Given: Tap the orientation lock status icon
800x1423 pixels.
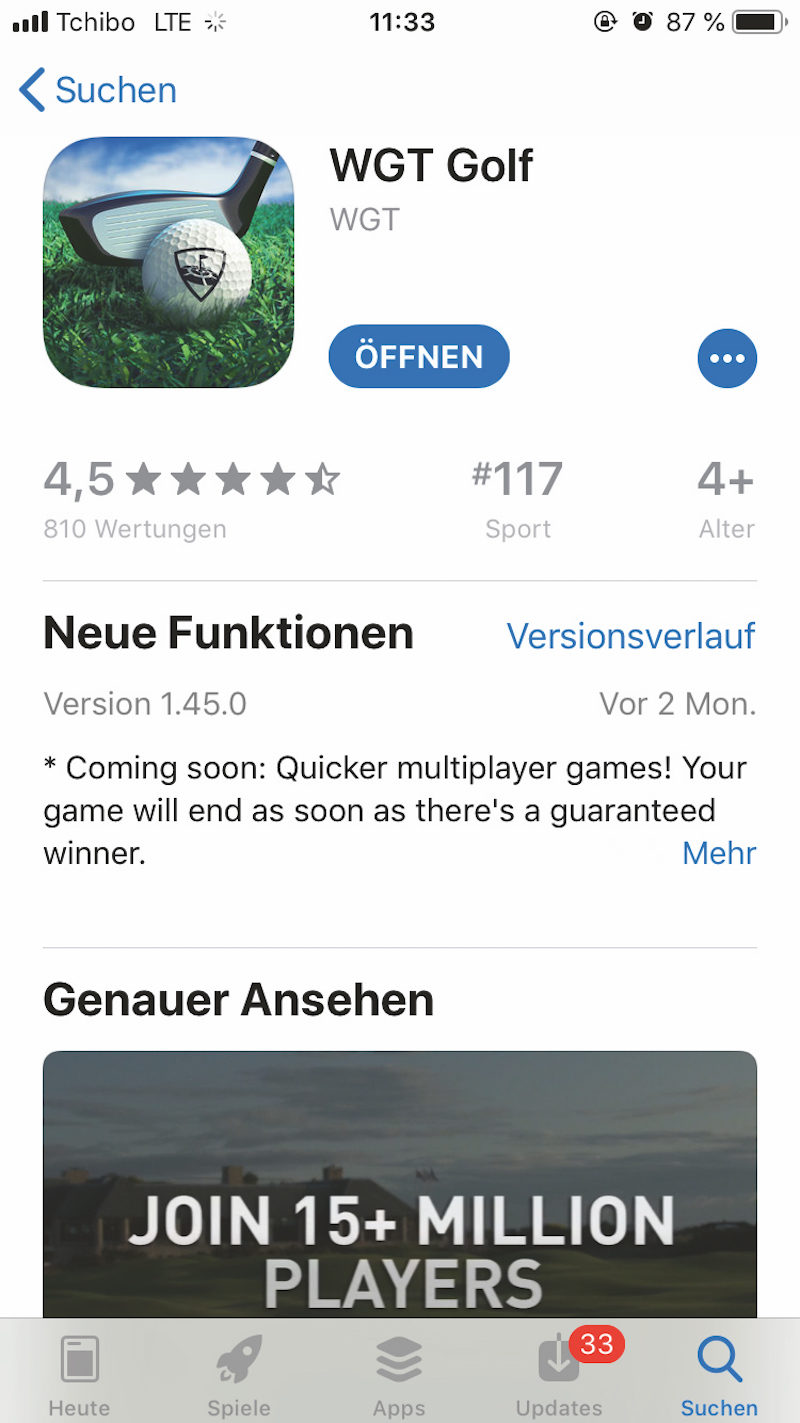Looking at the screenshot, I should (x=606, y=22).
